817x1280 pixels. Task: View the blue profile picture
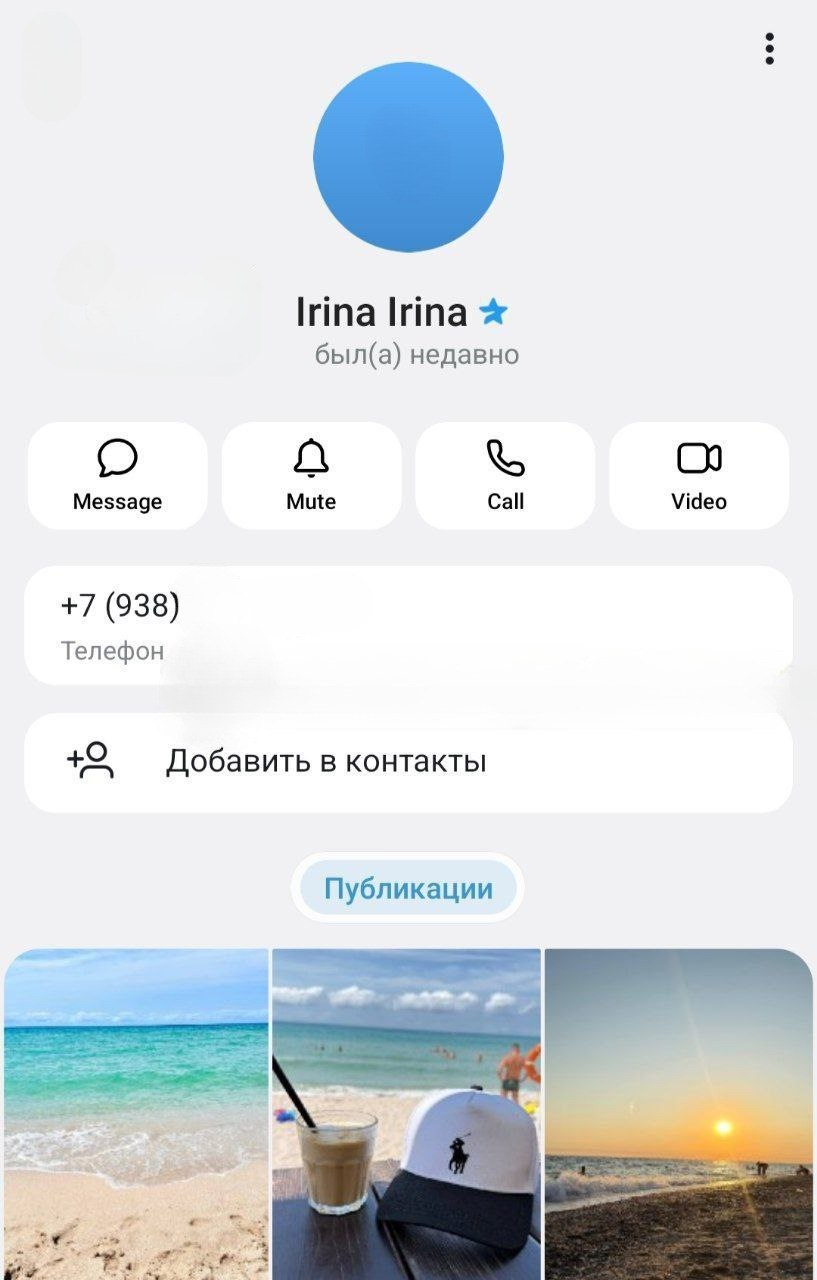pos(408,157)
